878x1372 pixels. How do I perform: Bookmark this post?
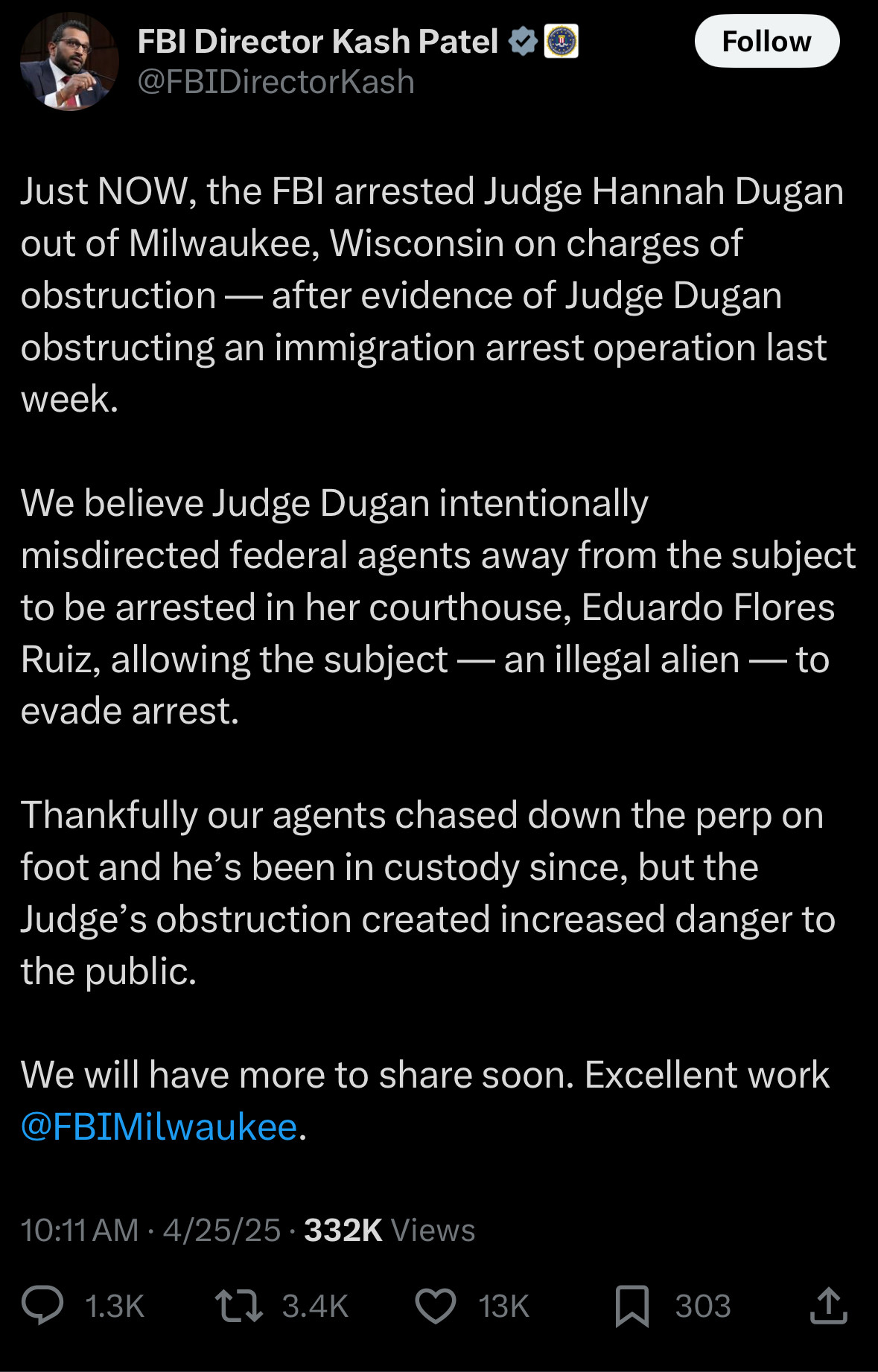[x=632, y=1306]
